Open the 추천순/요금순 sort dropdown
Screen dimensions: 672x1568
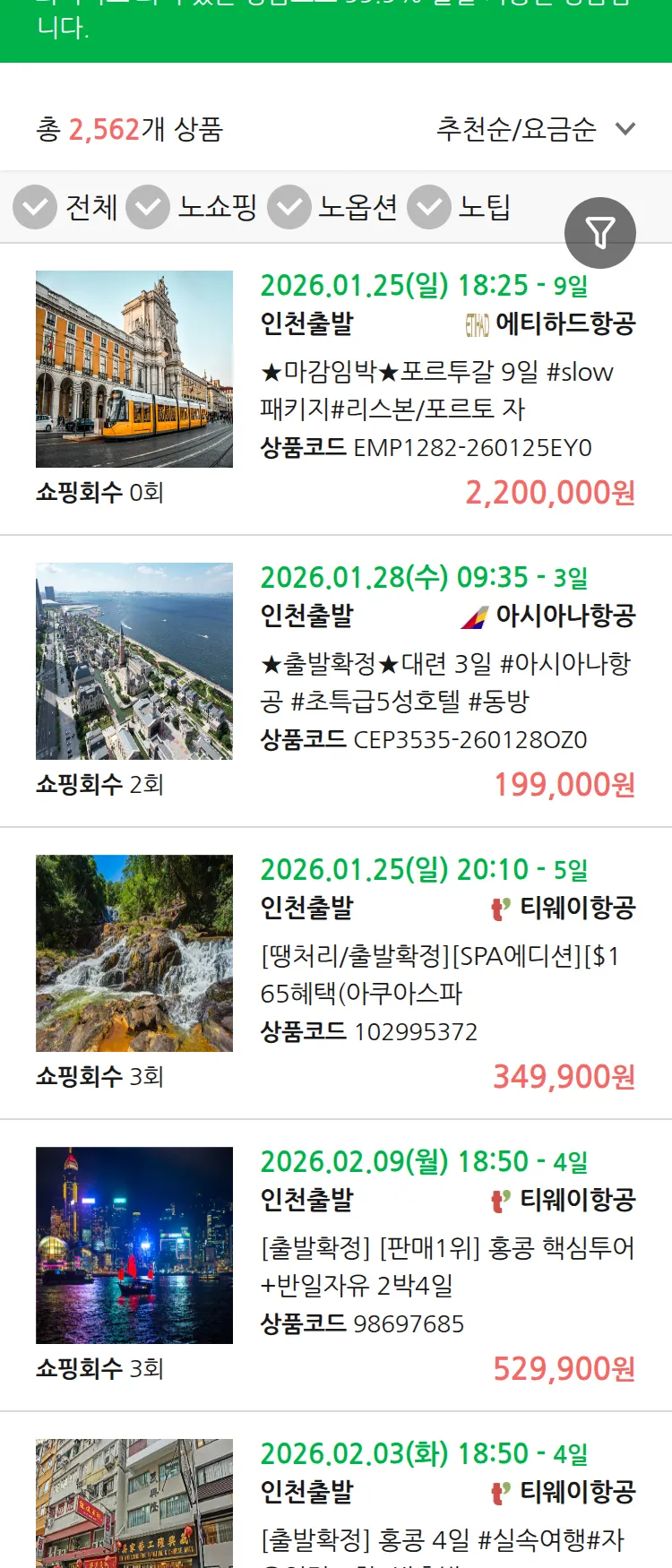[x=515, y=130]
